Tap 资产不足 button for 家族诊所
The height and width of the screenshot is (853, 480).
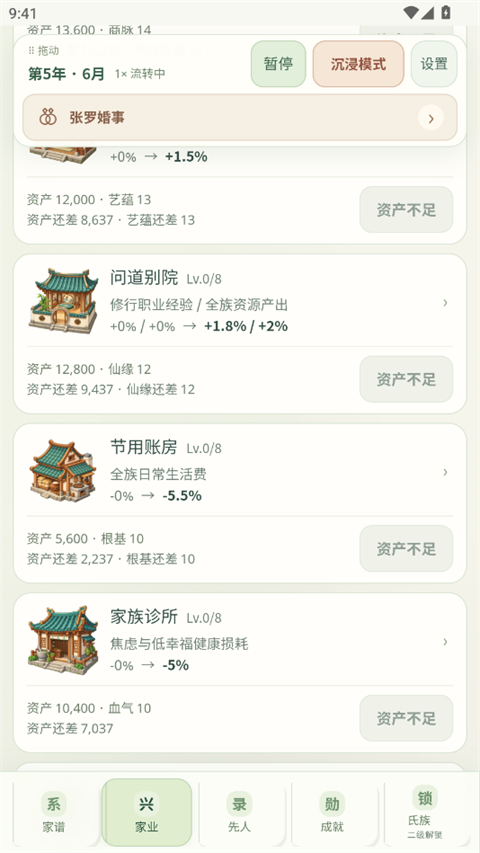click(x=406, y=718)
